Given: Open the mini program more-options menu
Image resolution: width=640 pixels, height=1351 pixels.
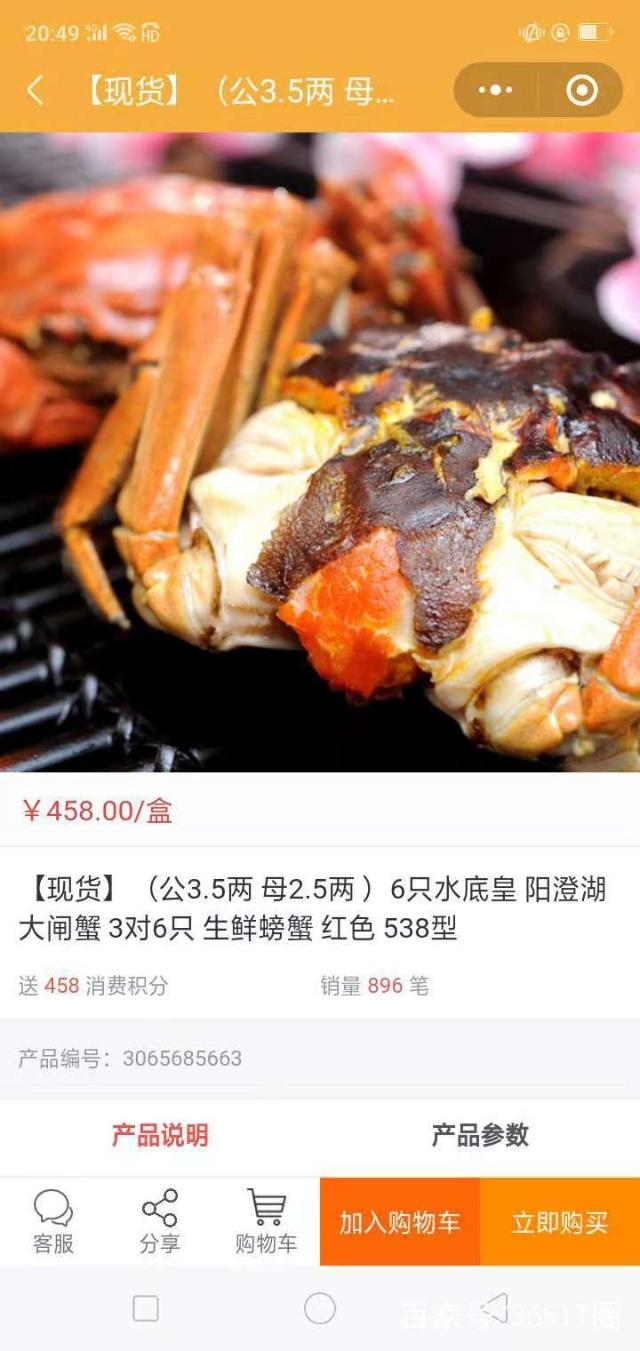Looking at the screenshot, I should [x=495, y=91].
